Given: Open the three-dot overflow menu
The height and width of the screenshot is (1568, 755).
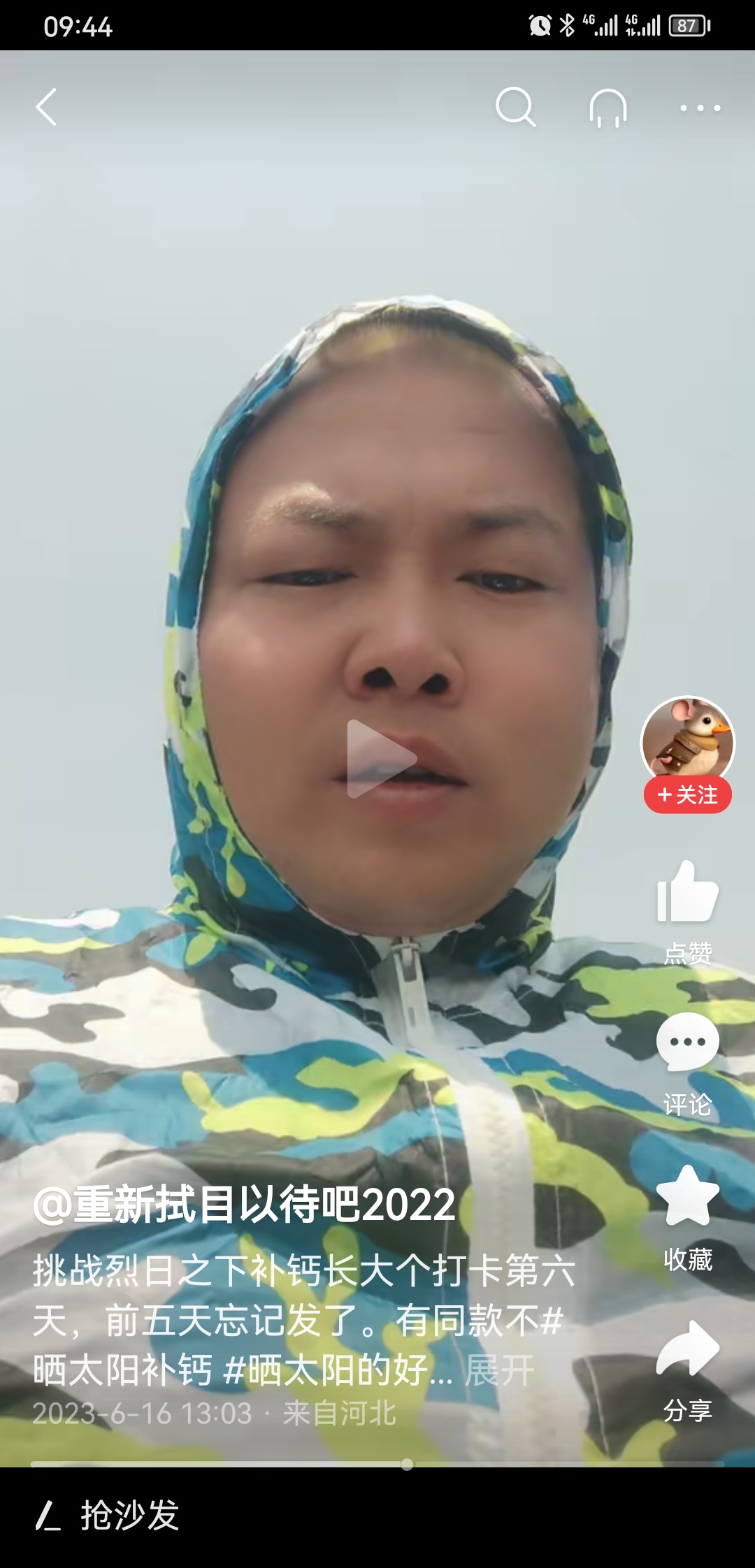Looking at the screenshot, I should coord(700,108).
